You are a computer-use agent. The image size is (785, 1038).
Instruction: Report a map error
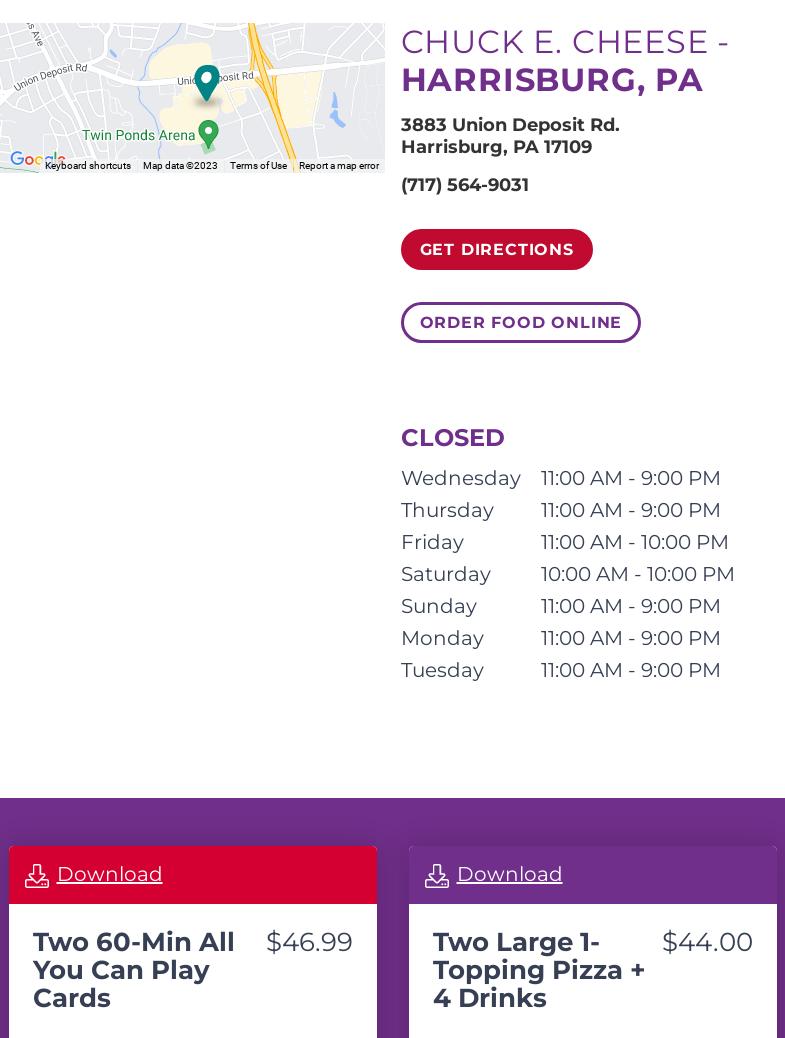point(339,166)
